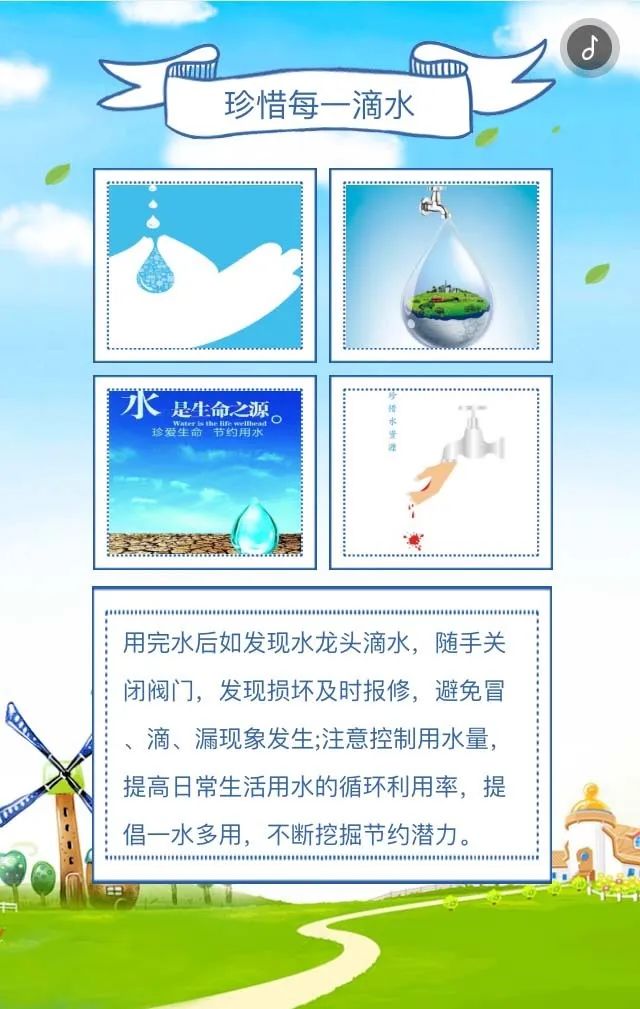The image size is (640, 1009).
Task: Toggle the background music icon
Action: [x=590, y=47]
